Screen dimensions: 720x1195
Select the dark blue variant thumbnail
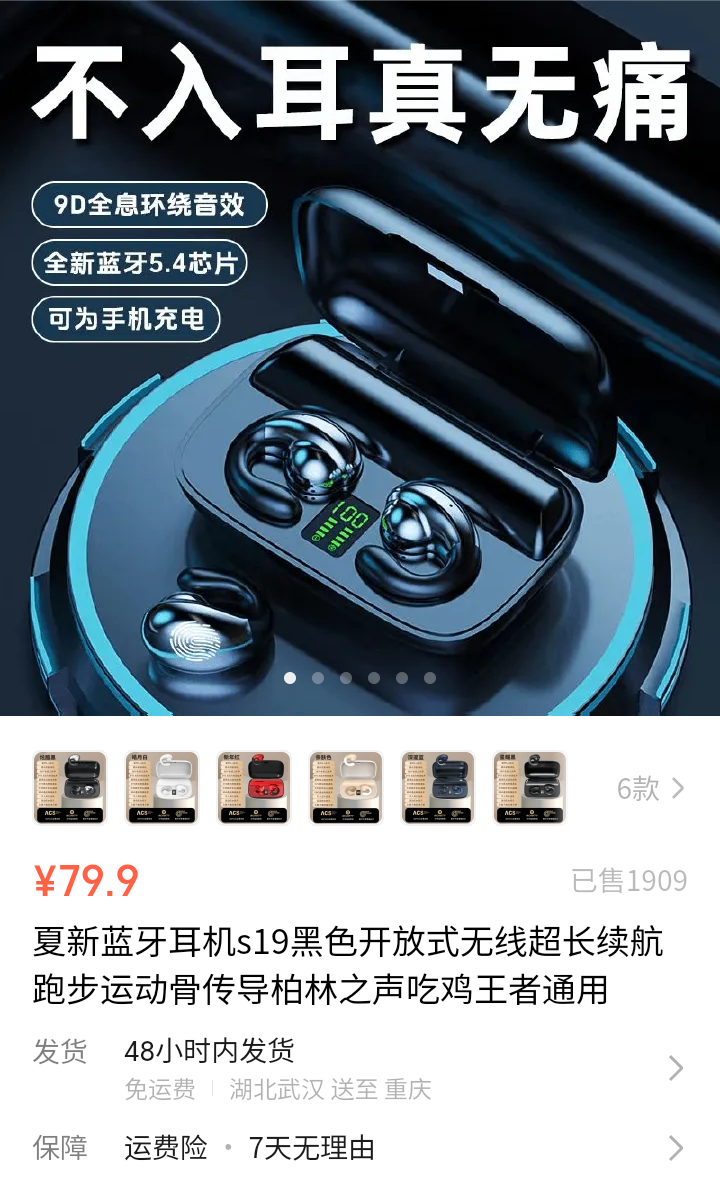point(438,788)
